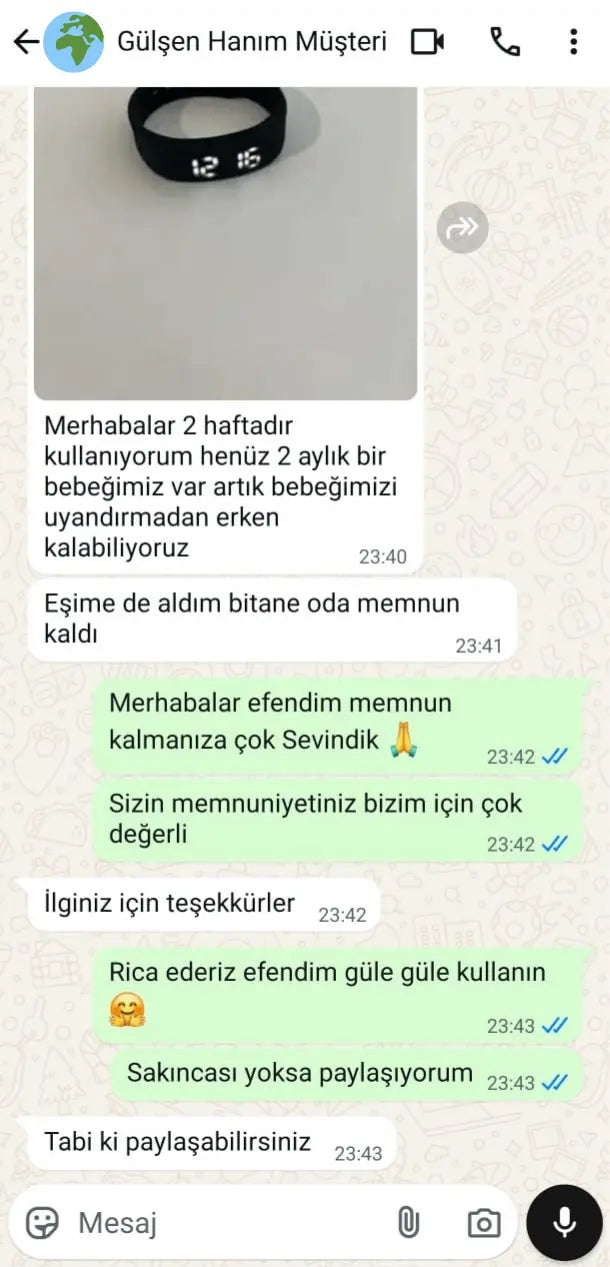Screen dimensions: 610x1267
Task: Open the camera from chat
Action: pyautogui.click(x=484, y=1222)
